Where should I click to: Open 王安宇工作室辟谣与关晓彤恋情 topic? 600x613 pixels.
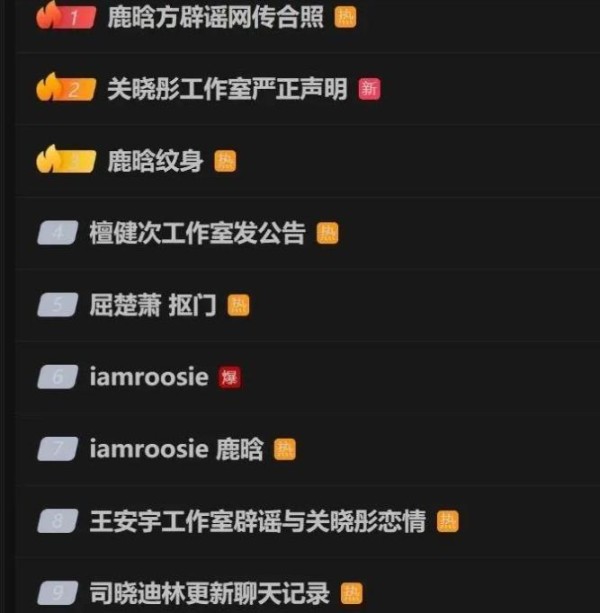pyautogui.click(x=257, y=521)
